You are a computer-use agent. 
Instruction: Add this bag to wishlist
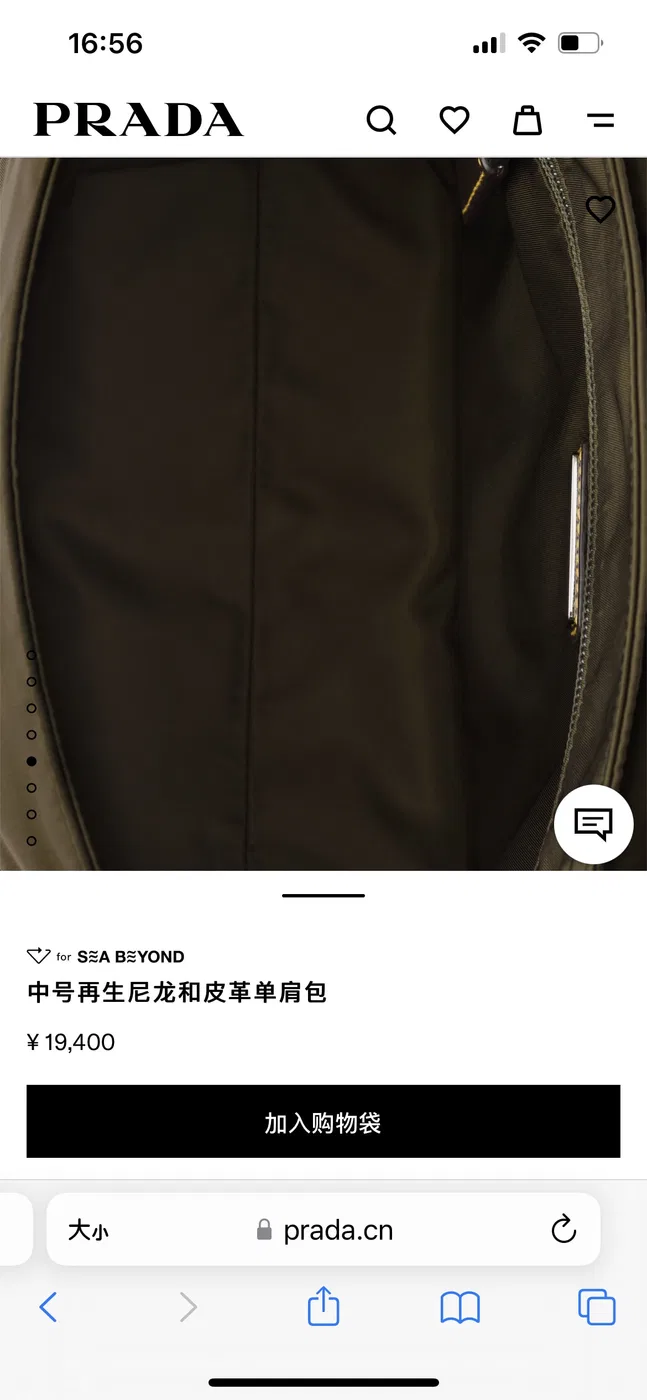[x=600, y=209]
